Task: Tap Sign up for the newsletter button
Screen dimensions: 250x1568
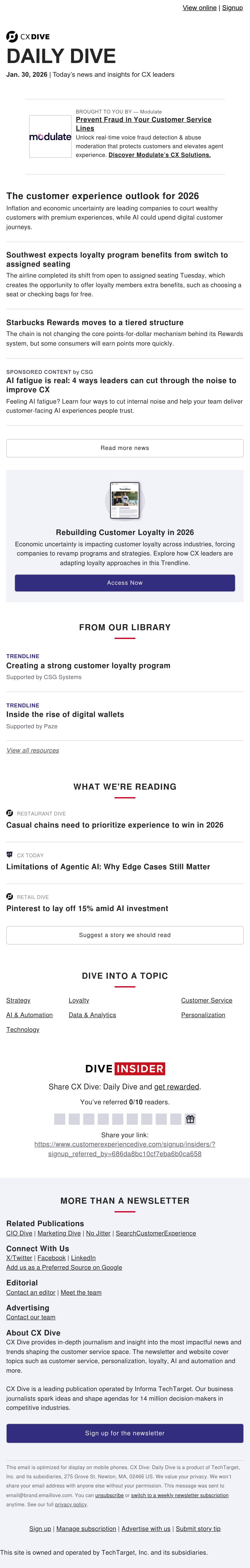Action: point(125,1433)
